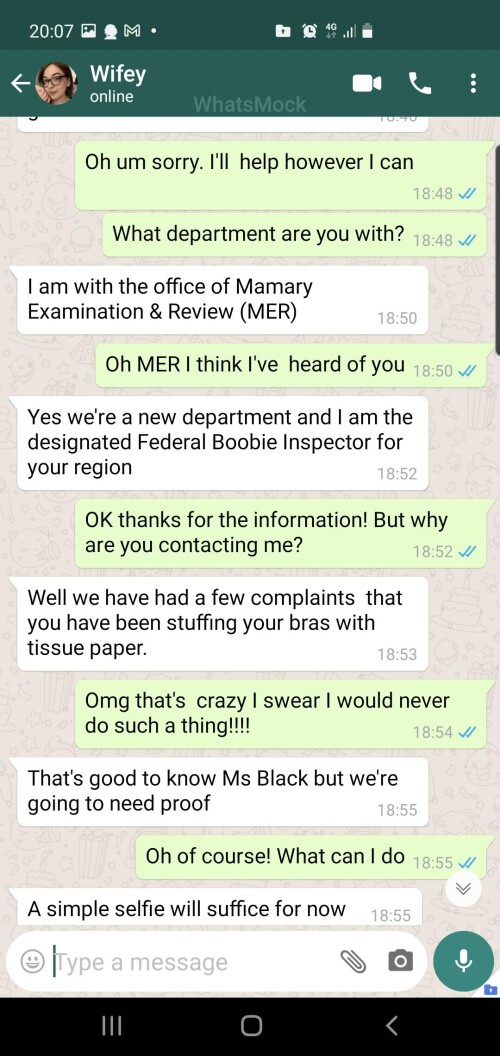500x1056 pixels.
Task: Start a voice call with Wifey
Action: (x=420, y=84)
